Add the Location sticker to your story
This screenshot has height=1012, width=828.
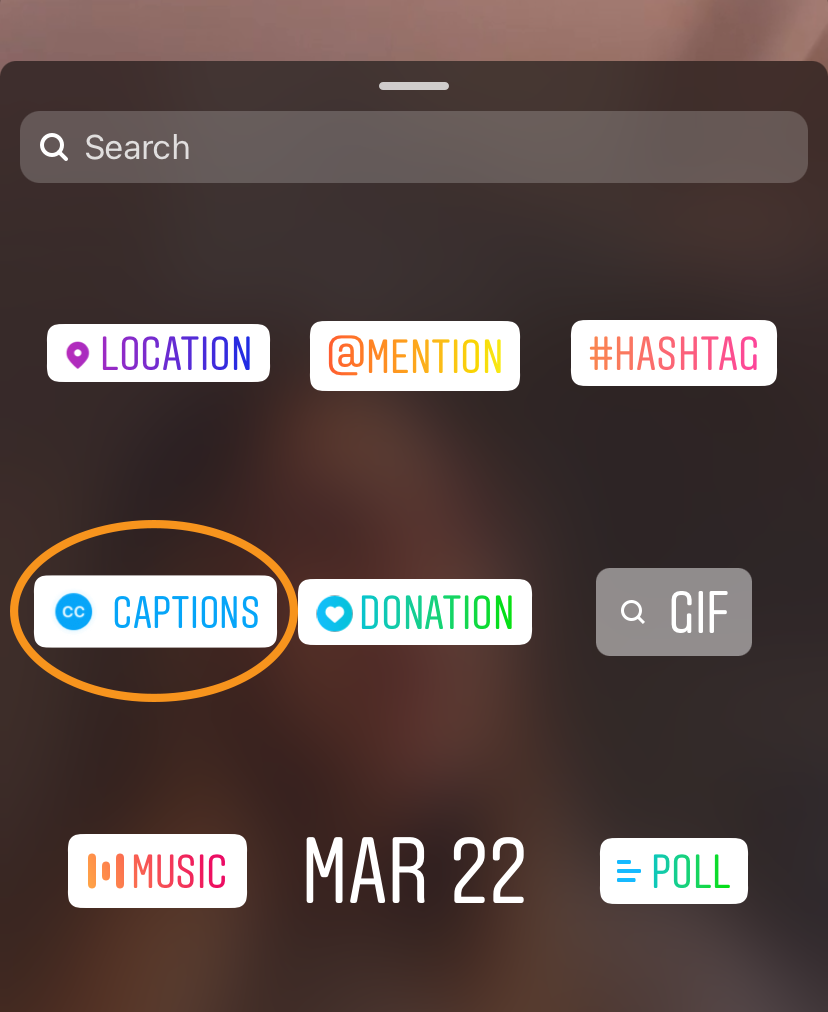pyautogui.click(x=158, y=353)
